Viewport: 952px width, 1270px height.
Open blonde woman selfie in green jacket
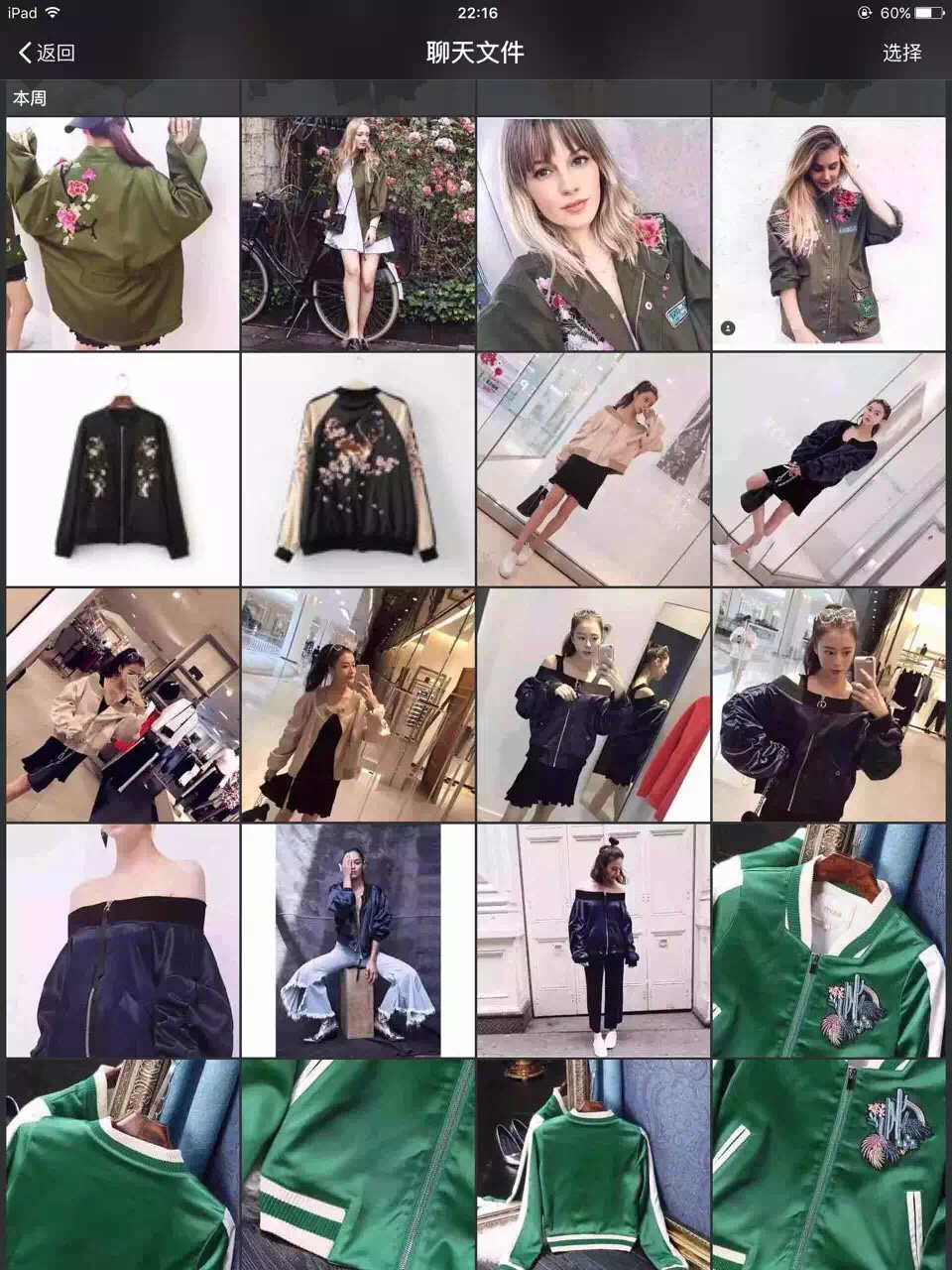pos(593,234)
